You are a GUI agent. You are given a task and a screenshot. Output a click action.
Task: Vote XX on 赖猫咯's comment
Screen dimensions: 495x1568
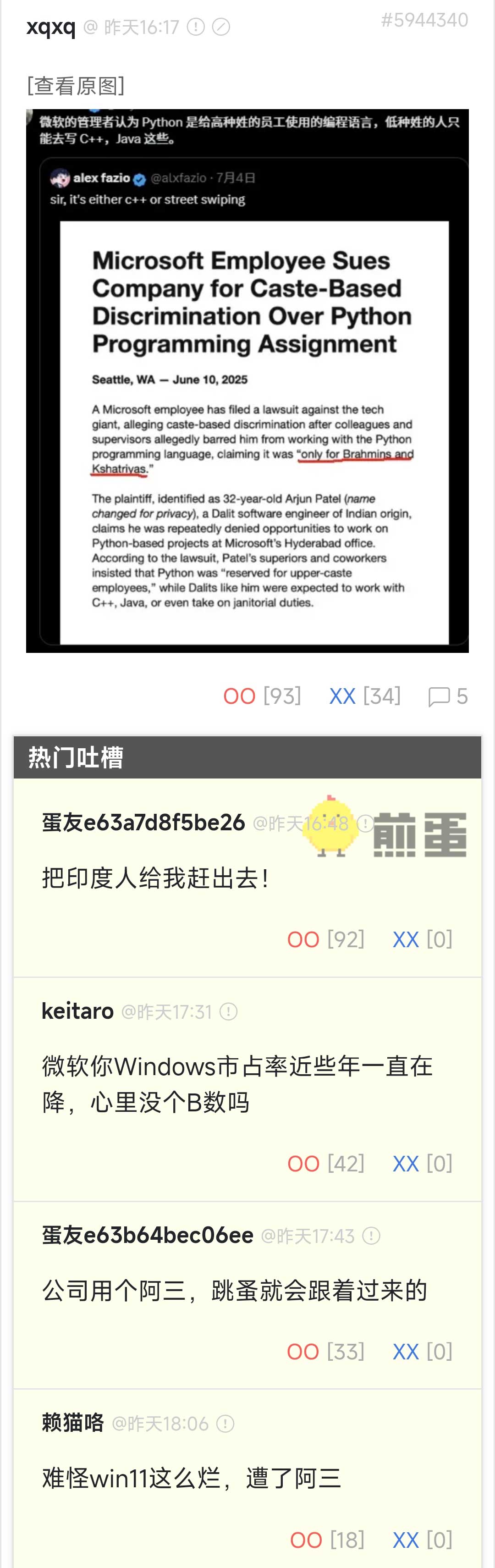point(406,1540)
